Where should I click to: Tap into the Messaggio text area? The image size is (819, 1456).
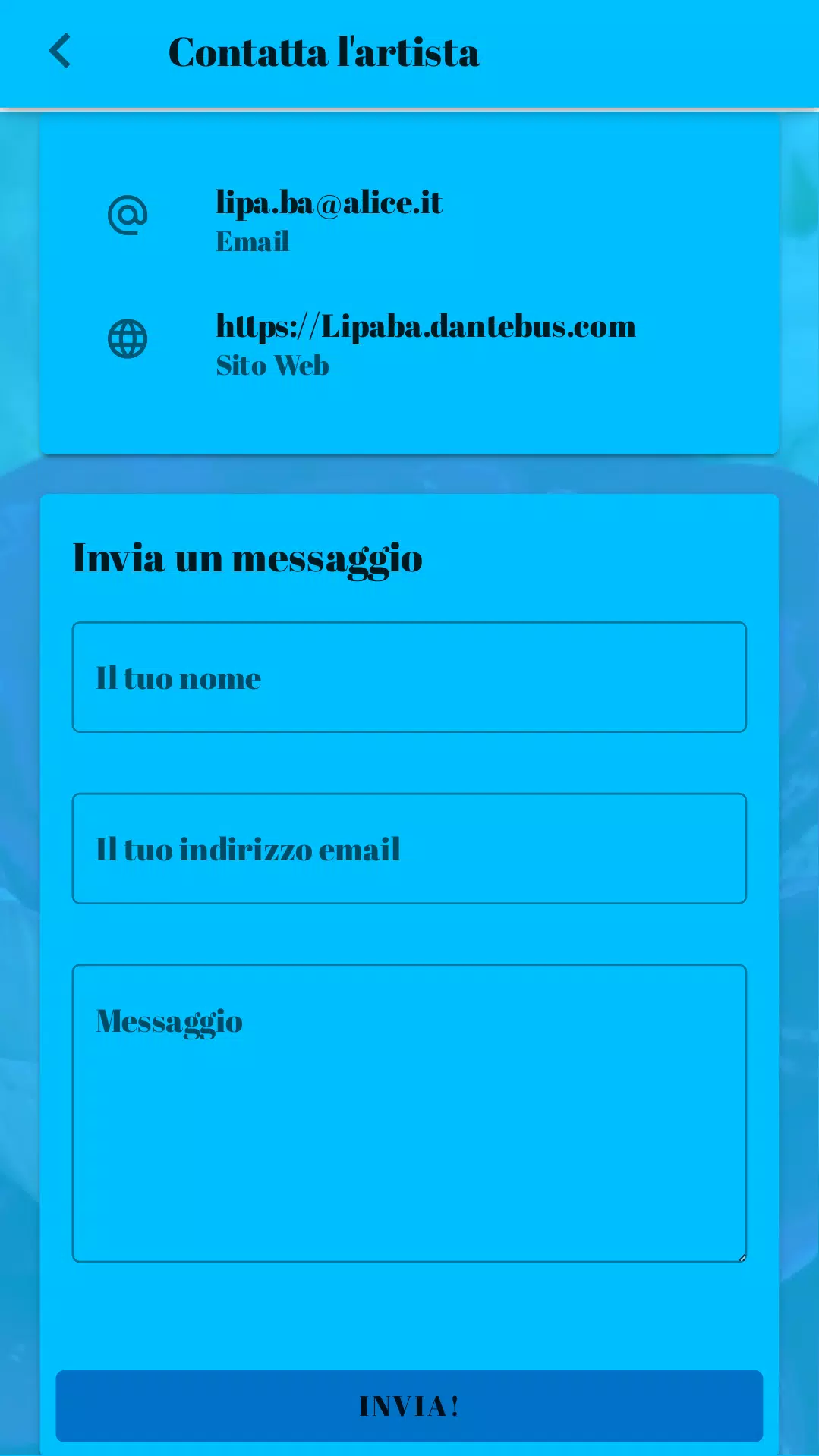pos(409,1114)
